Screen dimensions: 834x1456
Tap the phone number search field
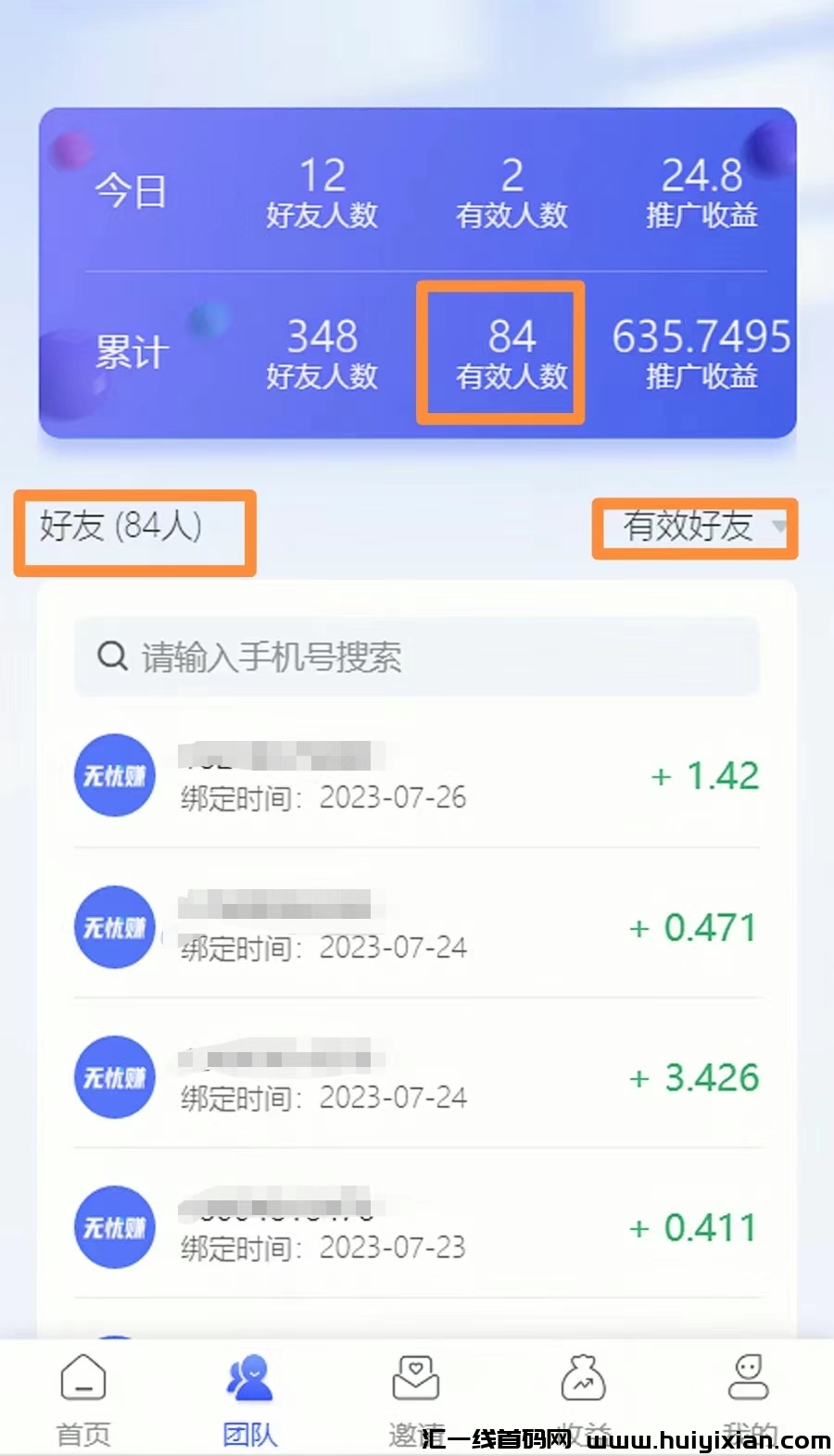(417, 658)
